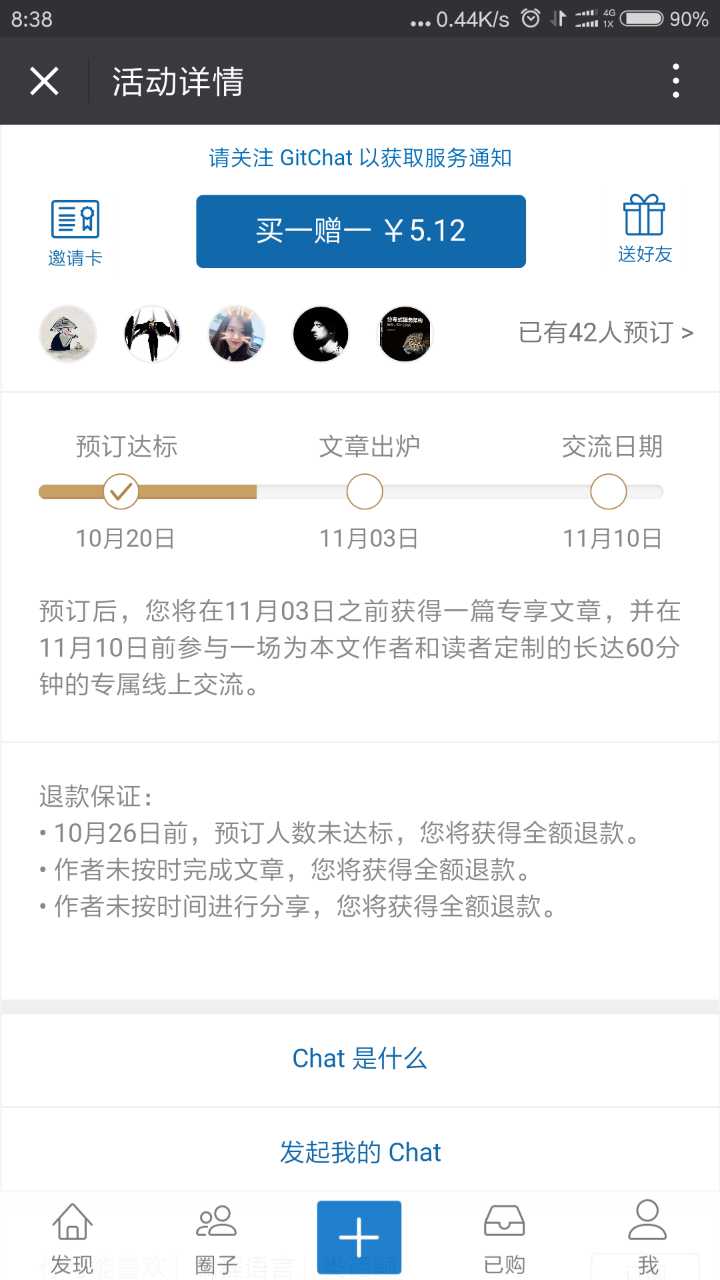
Task: Tap 送好友 gift icon
Action: tap(644, 229)
